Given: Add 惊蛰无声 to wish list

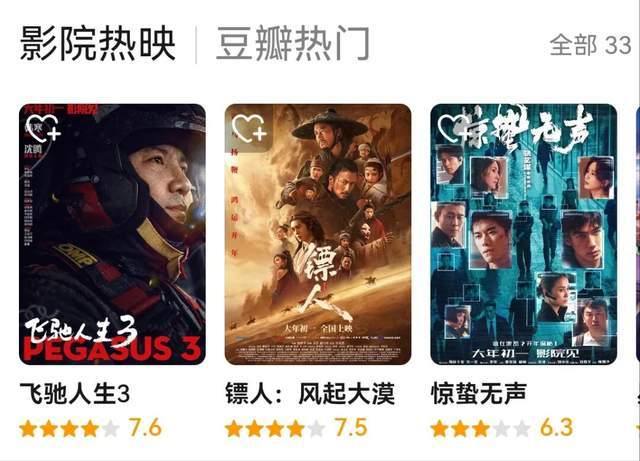Looking at the screenshot, I should click(x=454, y=128).
